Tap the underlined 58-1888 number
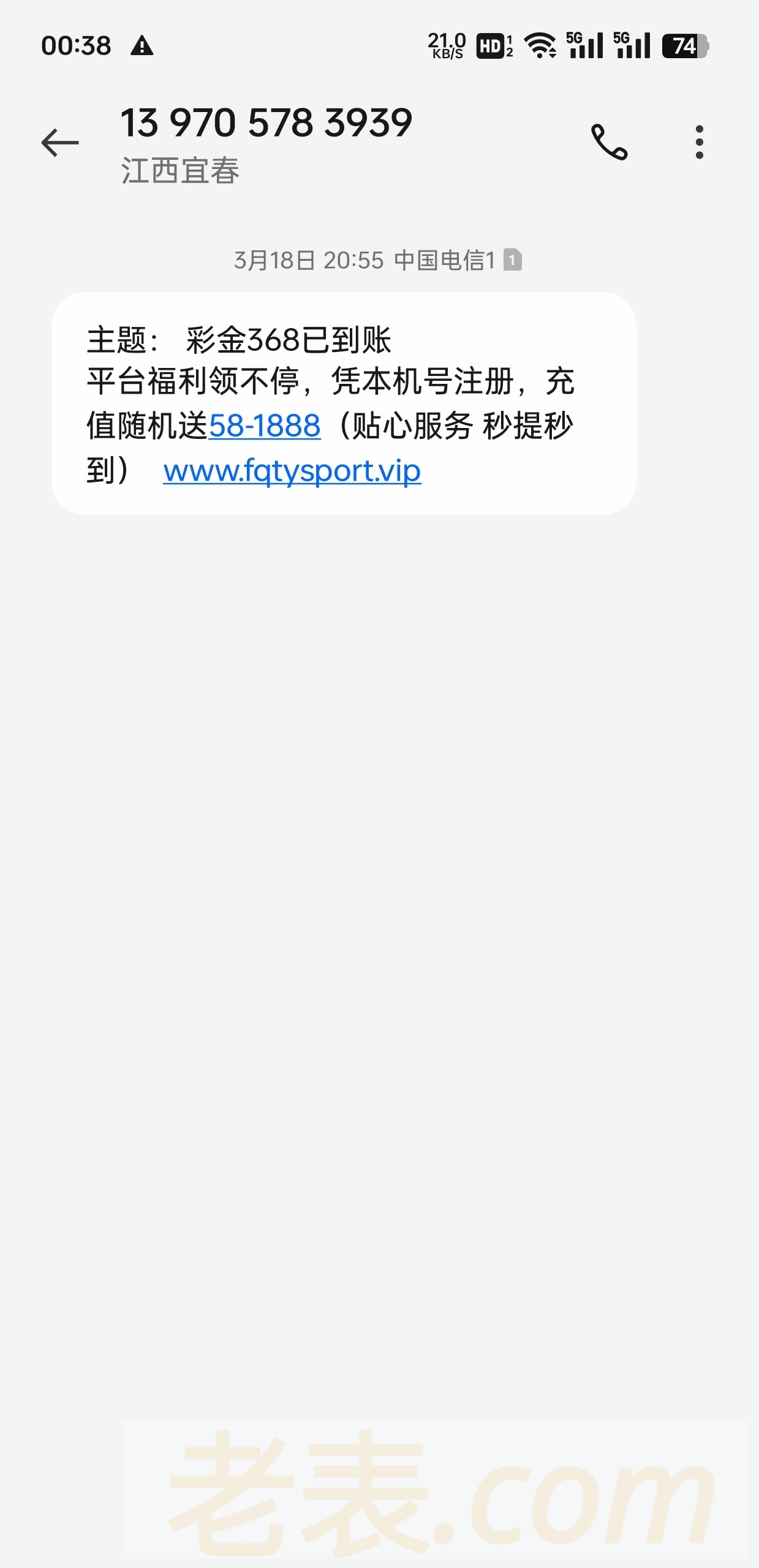Screen dimensions: 759x1568 pos(265,426)
